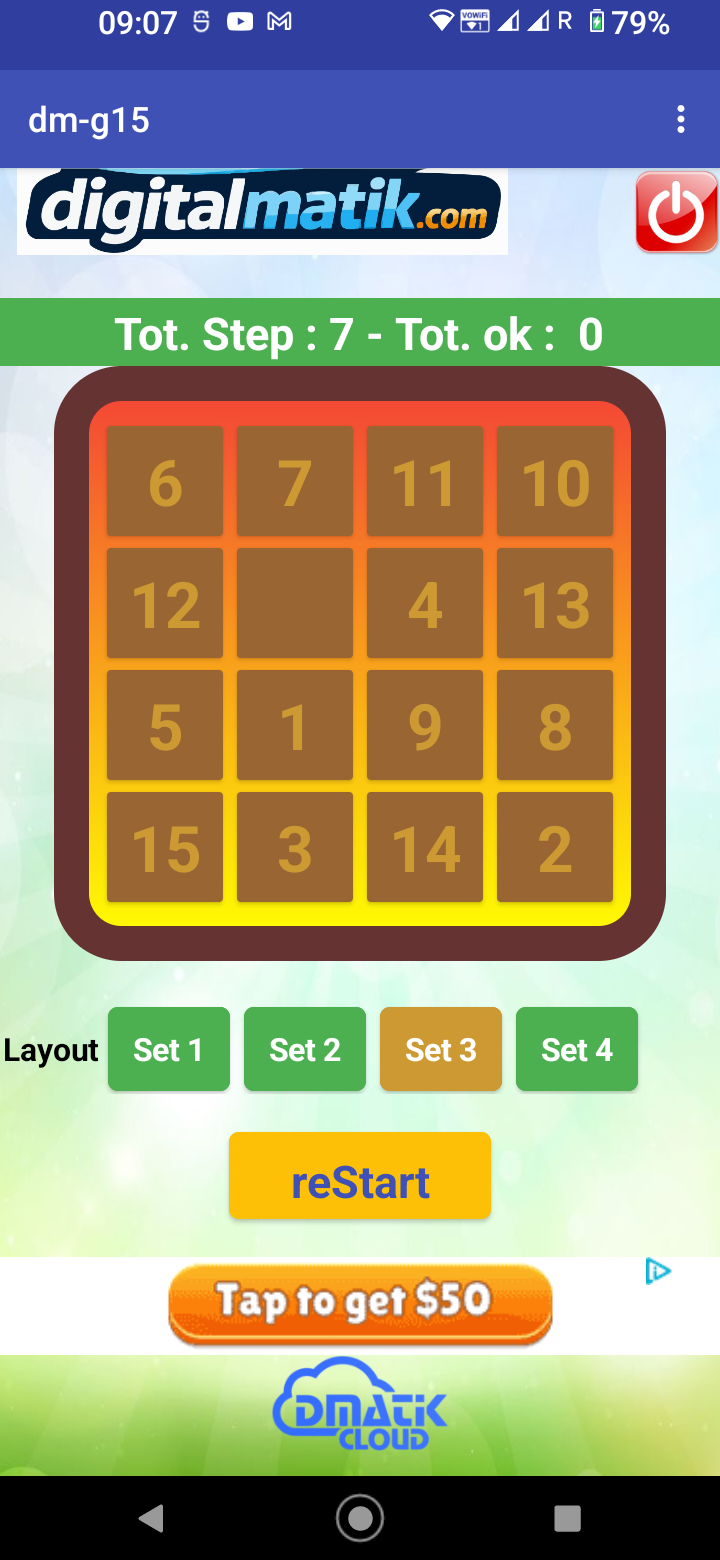Slide tile 1 into the empty slot

295,725
